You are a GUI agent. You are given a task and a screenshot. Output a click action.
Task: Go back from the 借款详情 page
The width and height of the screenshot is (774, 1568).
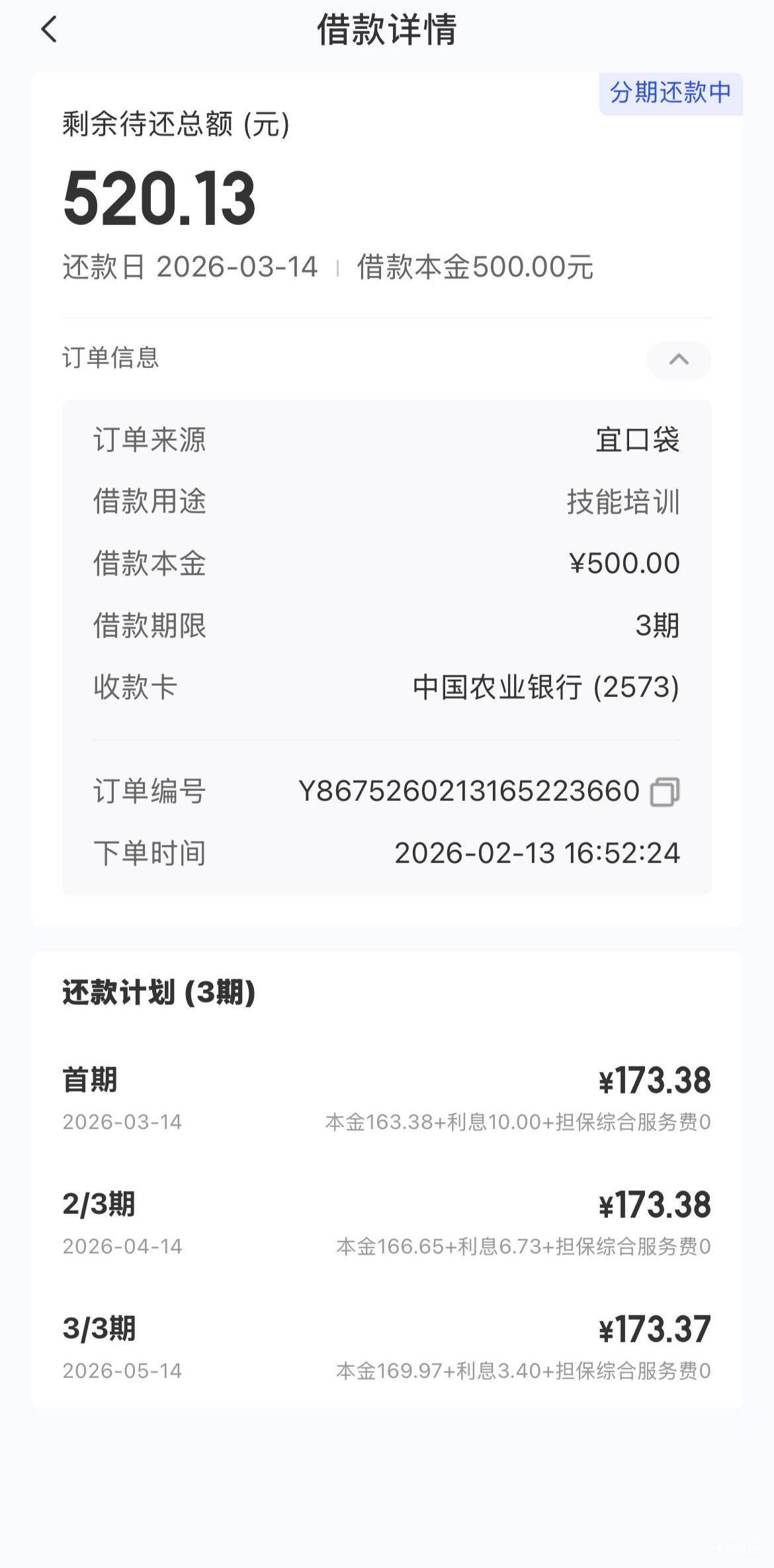[49, 30]
